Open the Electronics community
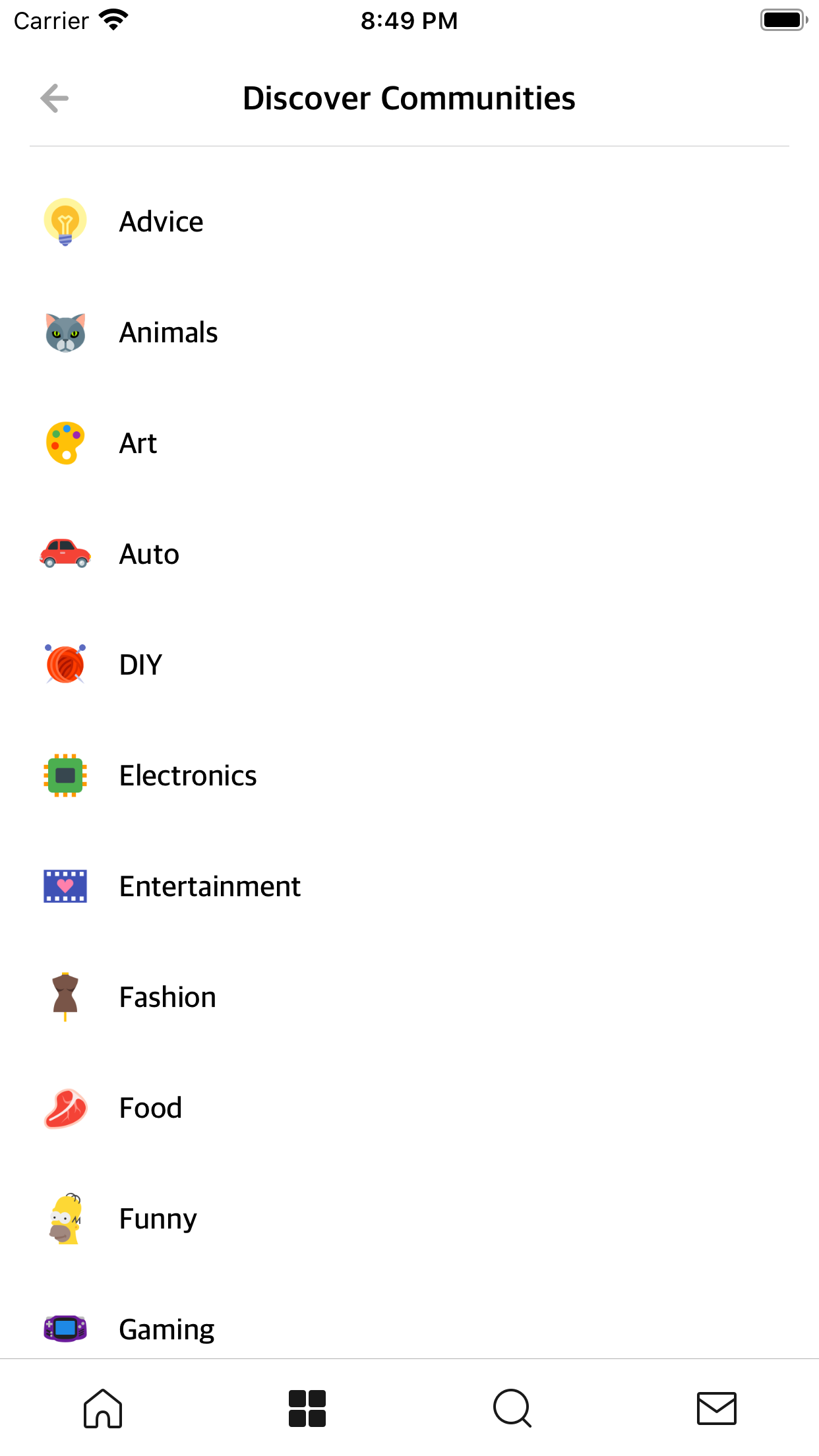The width and height of the screenshot is (819, 1456). pyautogui.click(x=187, y=775)
